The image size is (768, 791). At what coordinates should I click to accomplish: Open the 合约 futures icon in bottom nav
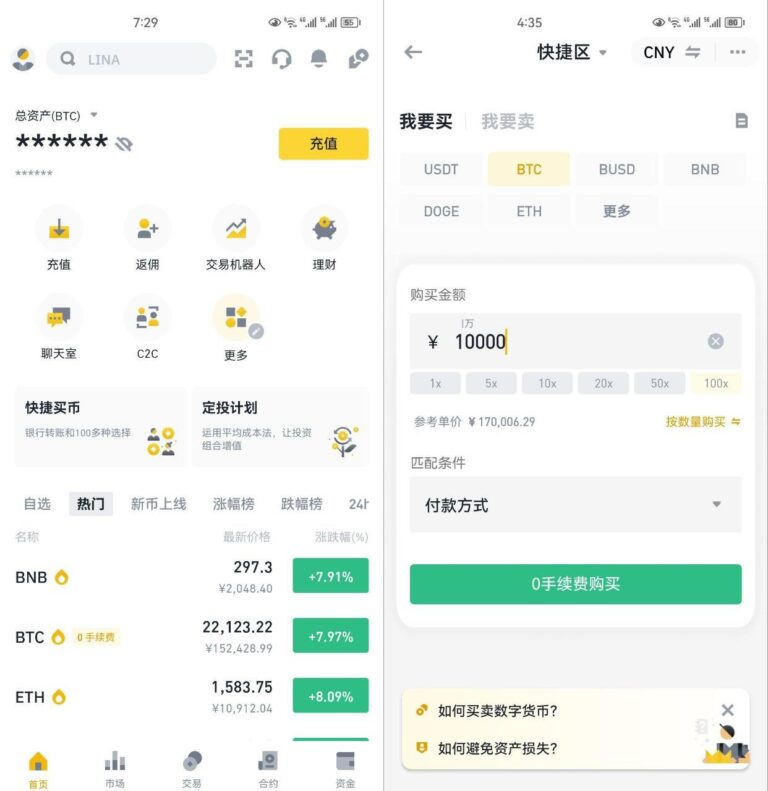267,765
